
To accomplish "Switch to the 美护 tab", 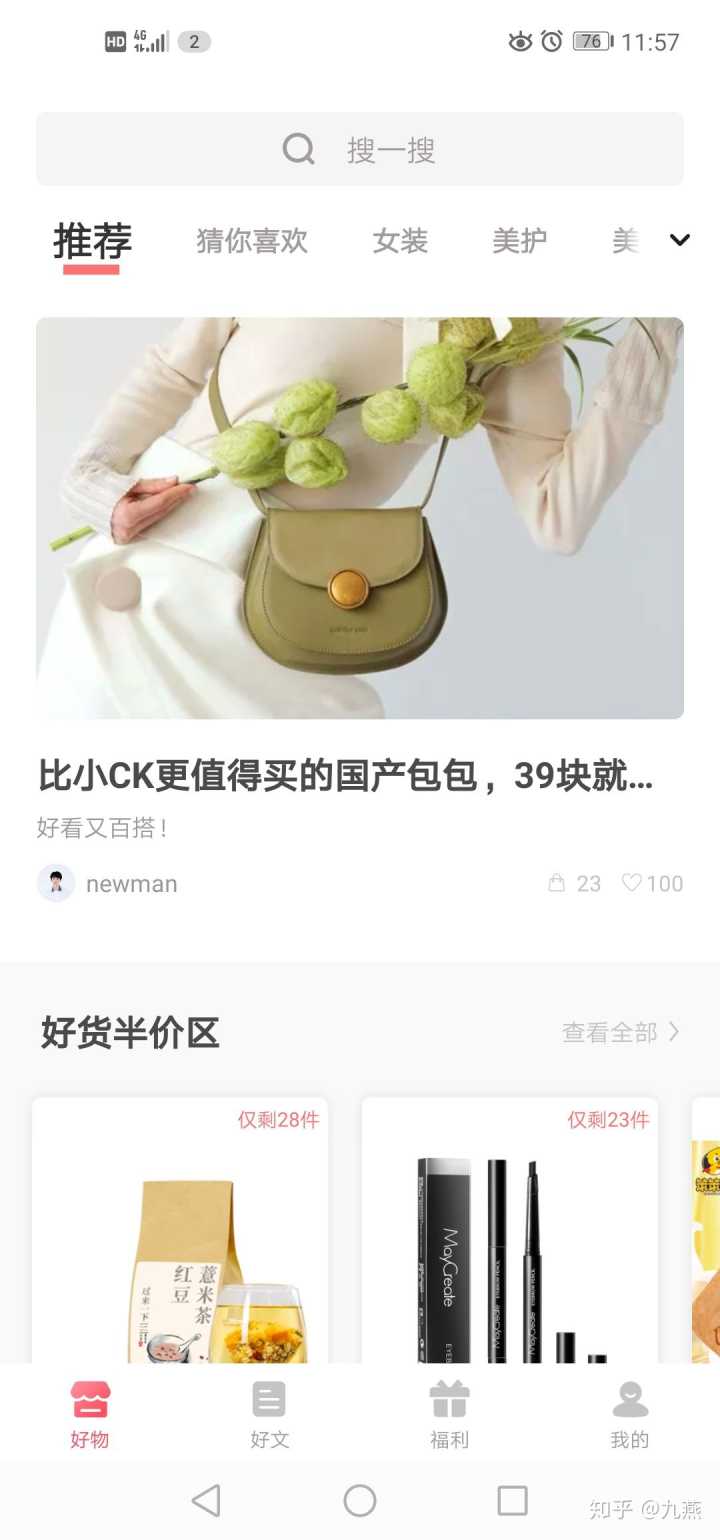I will pos(519,241).
